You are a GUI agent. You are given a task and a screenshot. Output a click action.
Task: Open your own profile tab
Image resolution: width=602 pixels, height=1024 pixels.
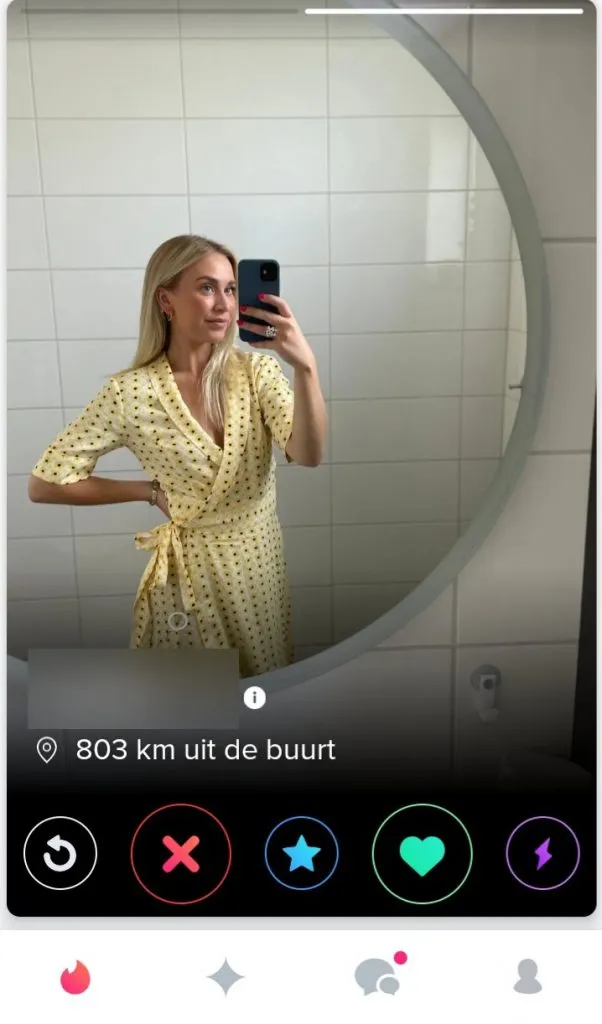pos(527,977)
